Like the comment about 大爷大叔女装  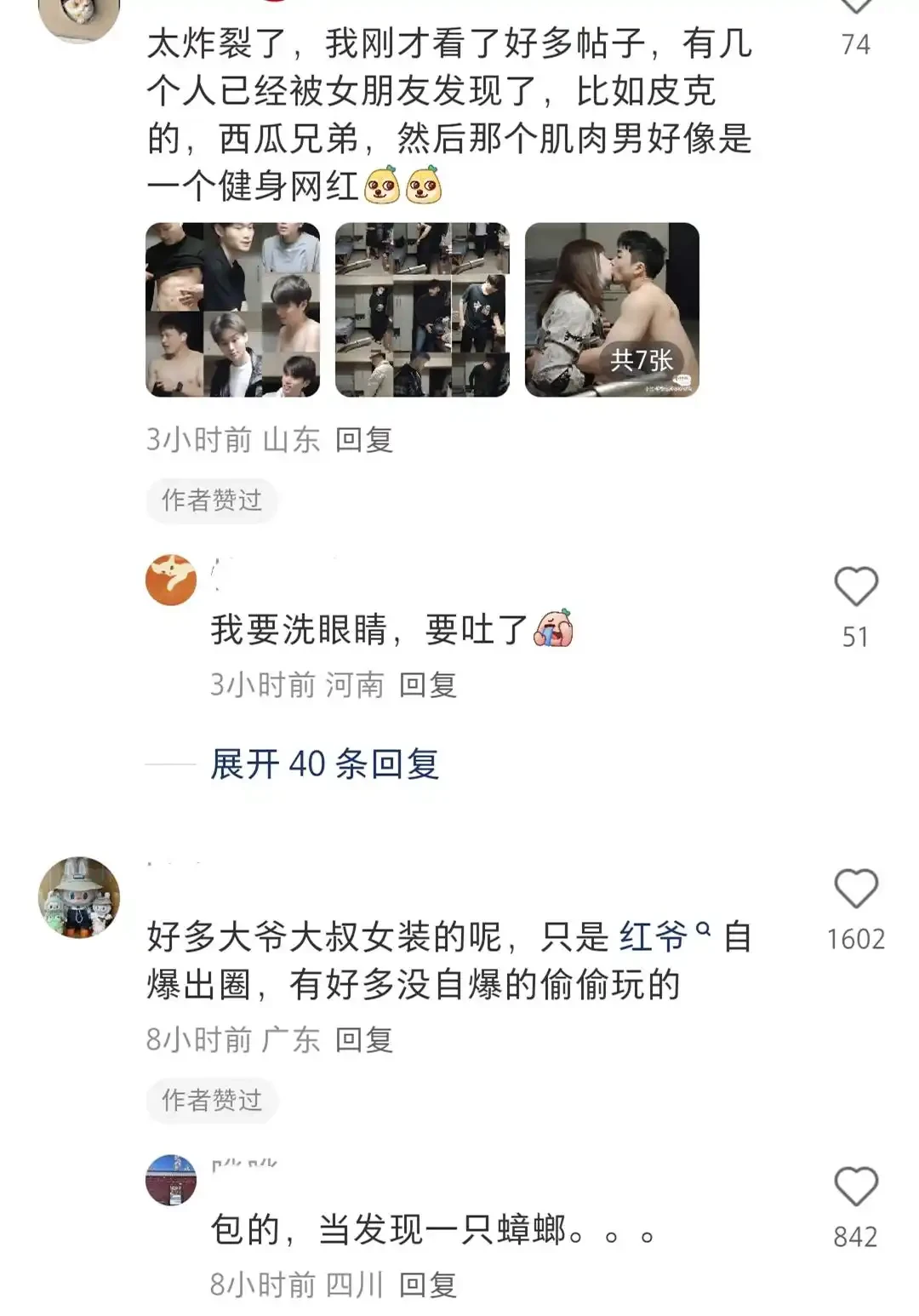855,889
